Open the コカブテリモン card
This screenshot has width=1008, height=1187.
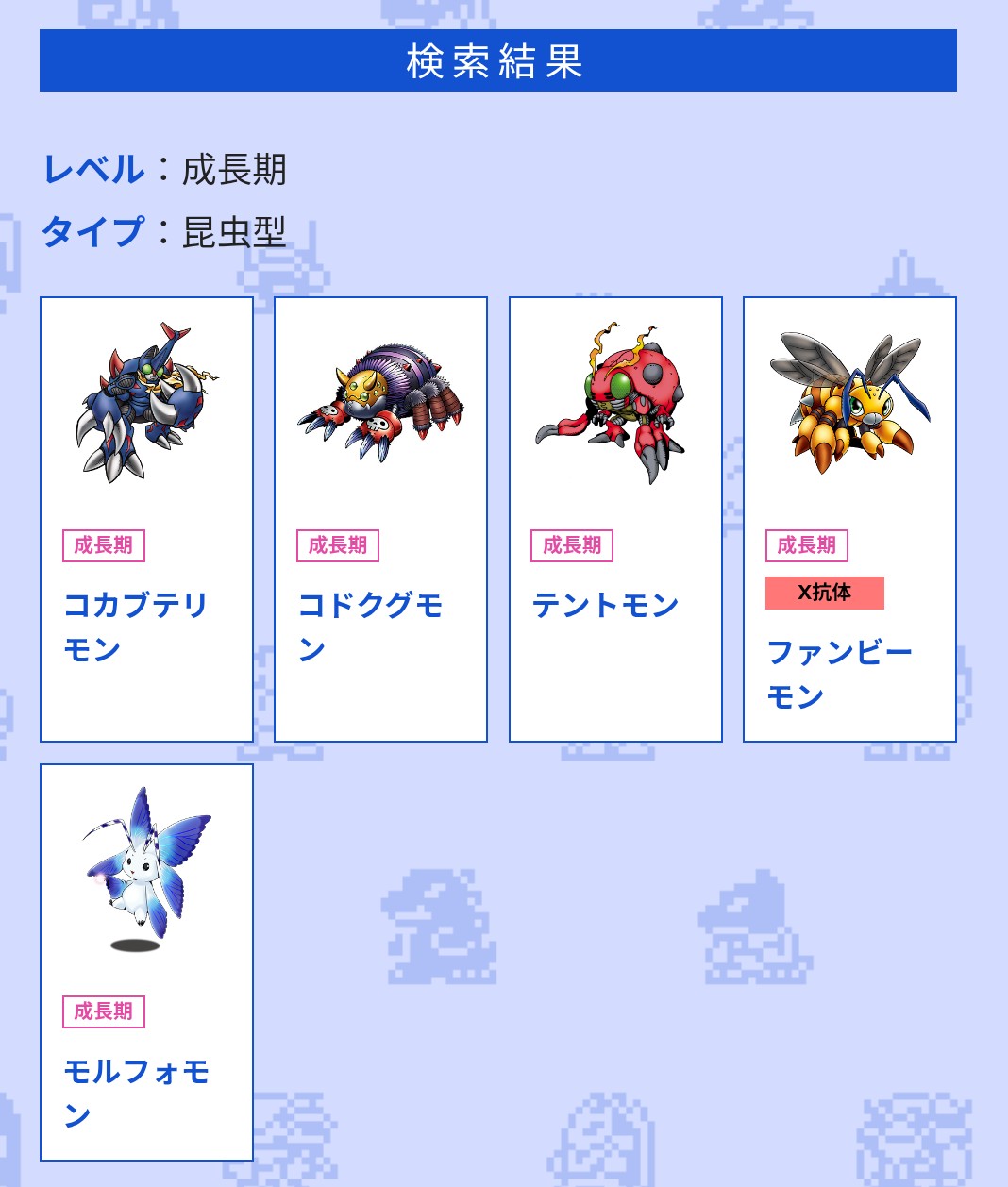146,519
